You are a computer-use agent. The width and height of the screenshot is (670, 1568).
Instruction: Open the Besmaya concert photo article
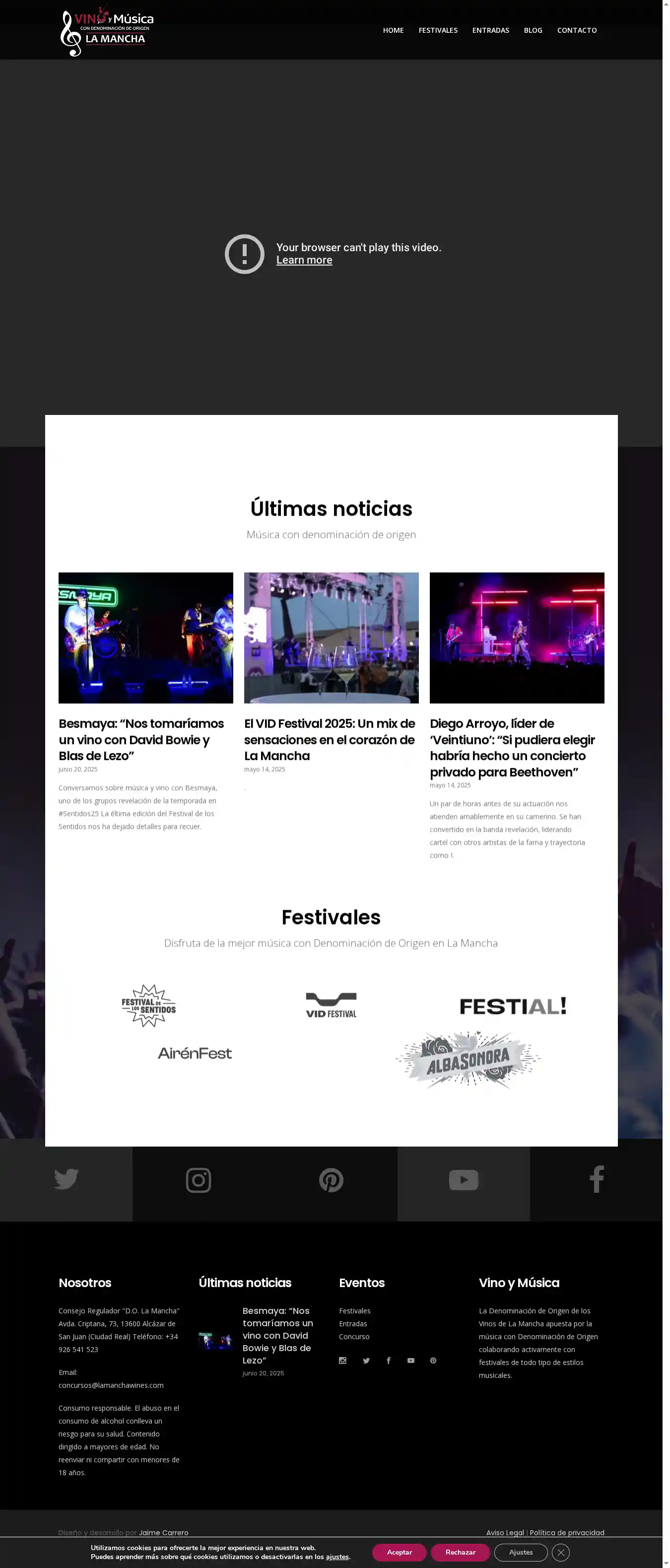(145, 637)
